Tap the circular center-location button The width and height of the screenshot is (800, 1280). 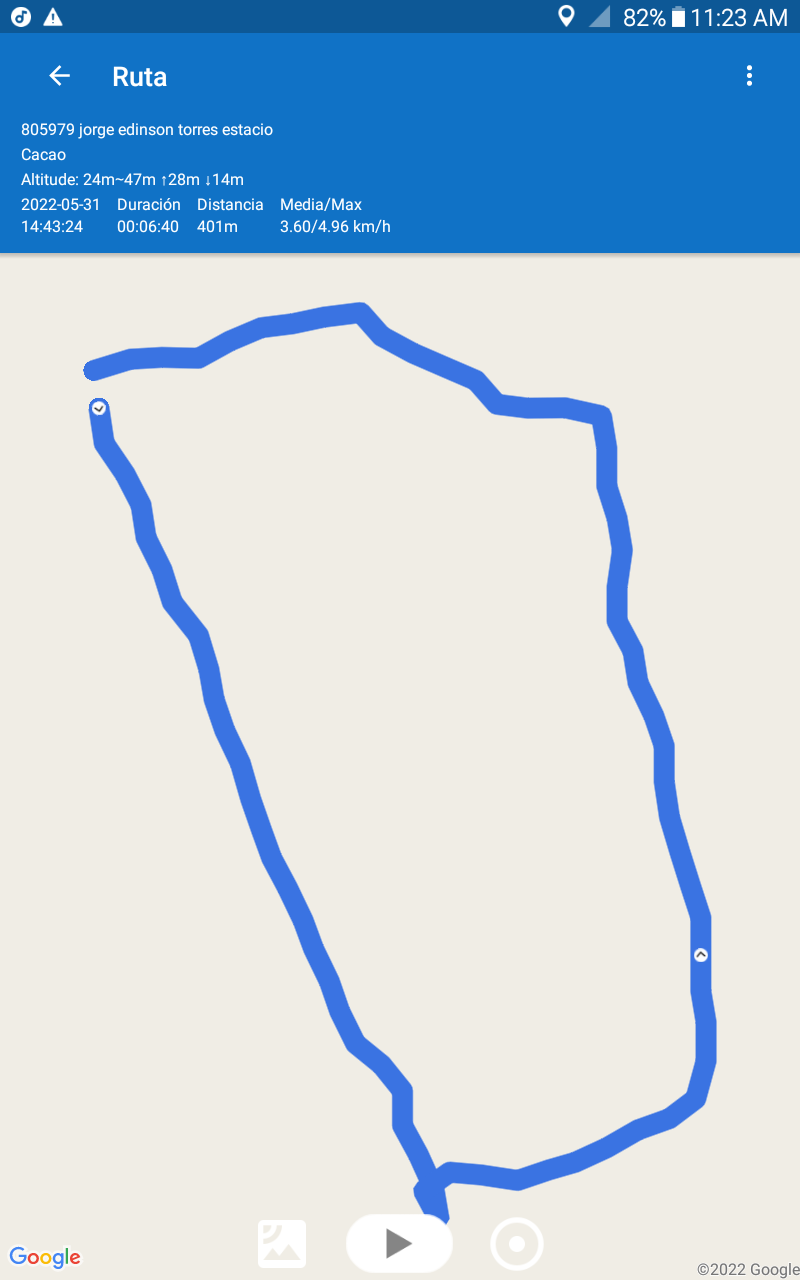517,1244
